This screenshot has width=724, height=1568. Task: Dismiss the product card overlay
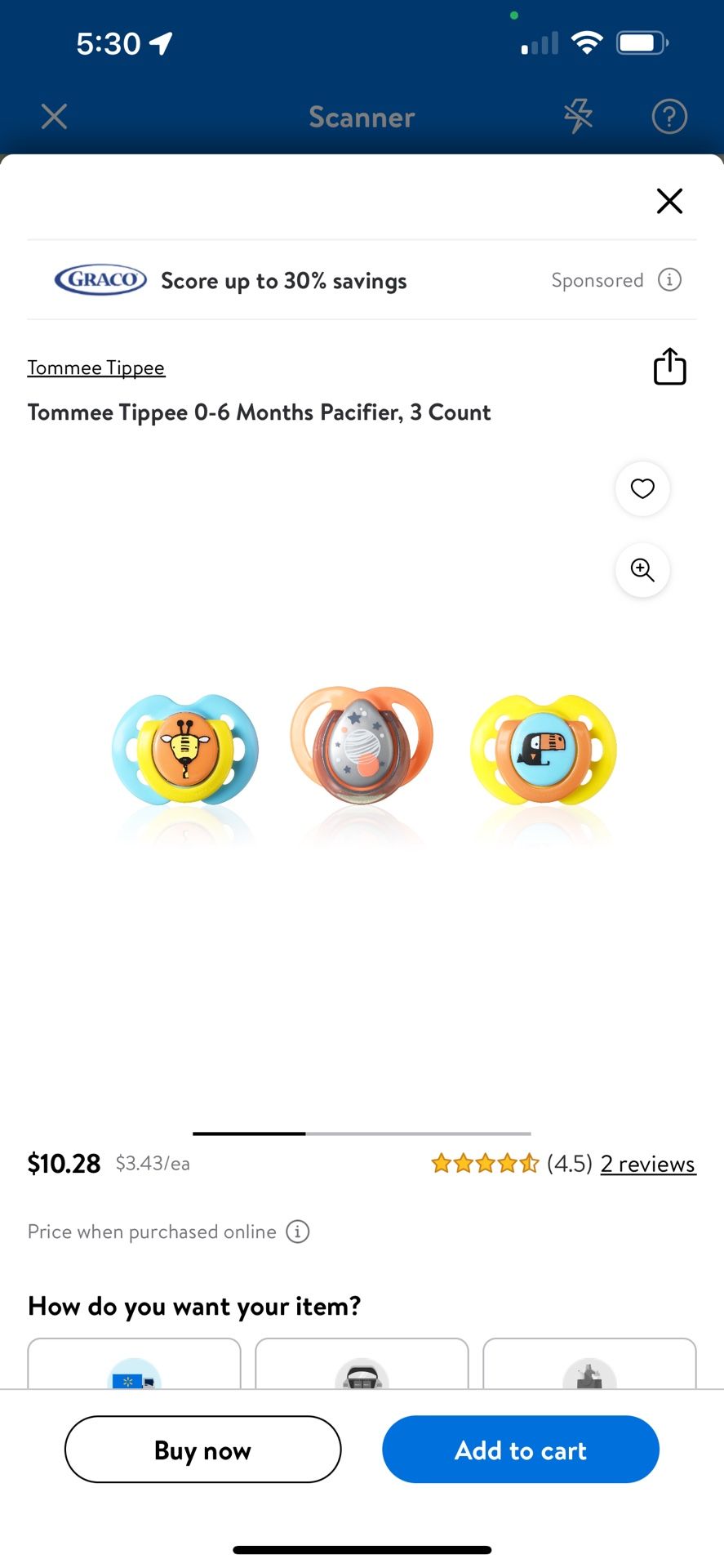[669, 201]
